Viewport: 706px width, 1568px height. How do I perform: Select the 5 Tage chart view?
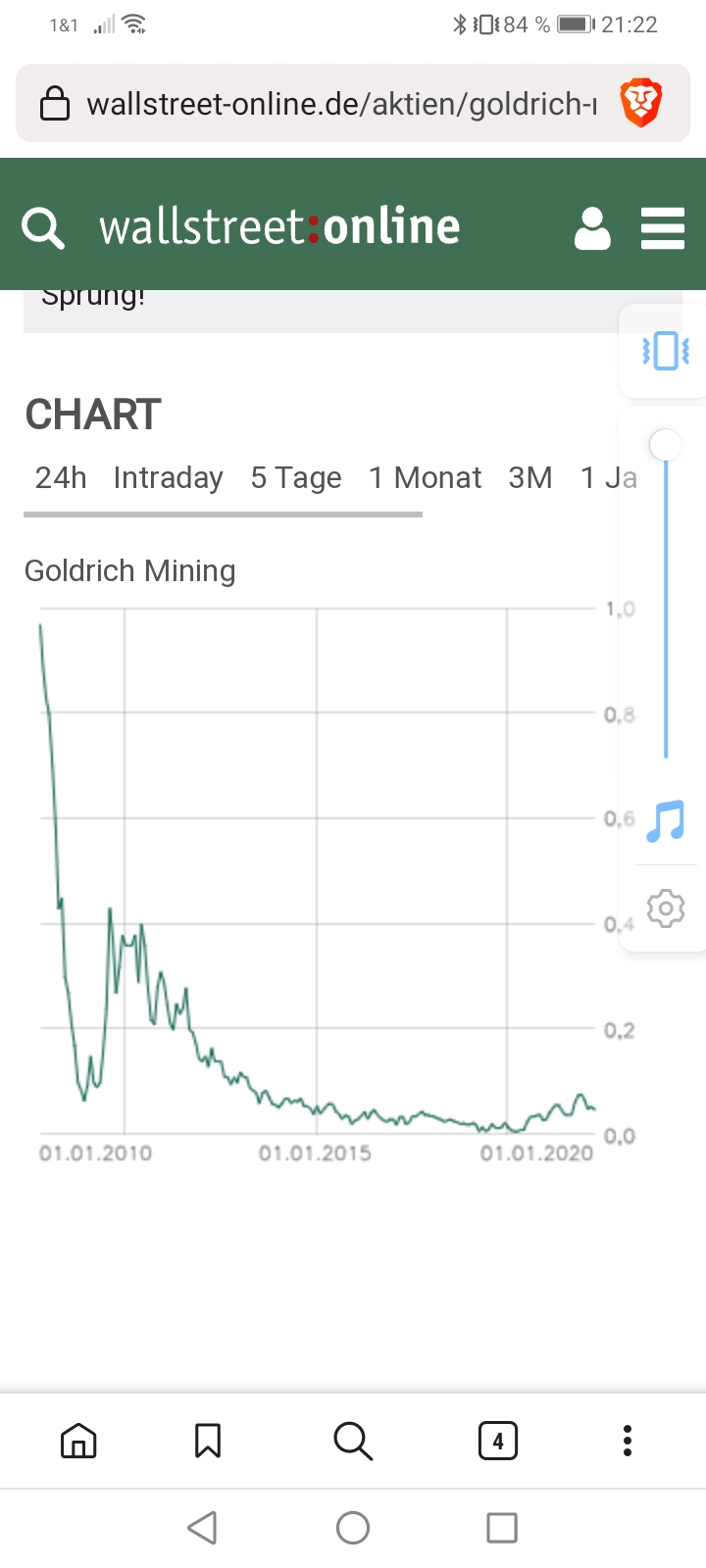coord(296,478)
